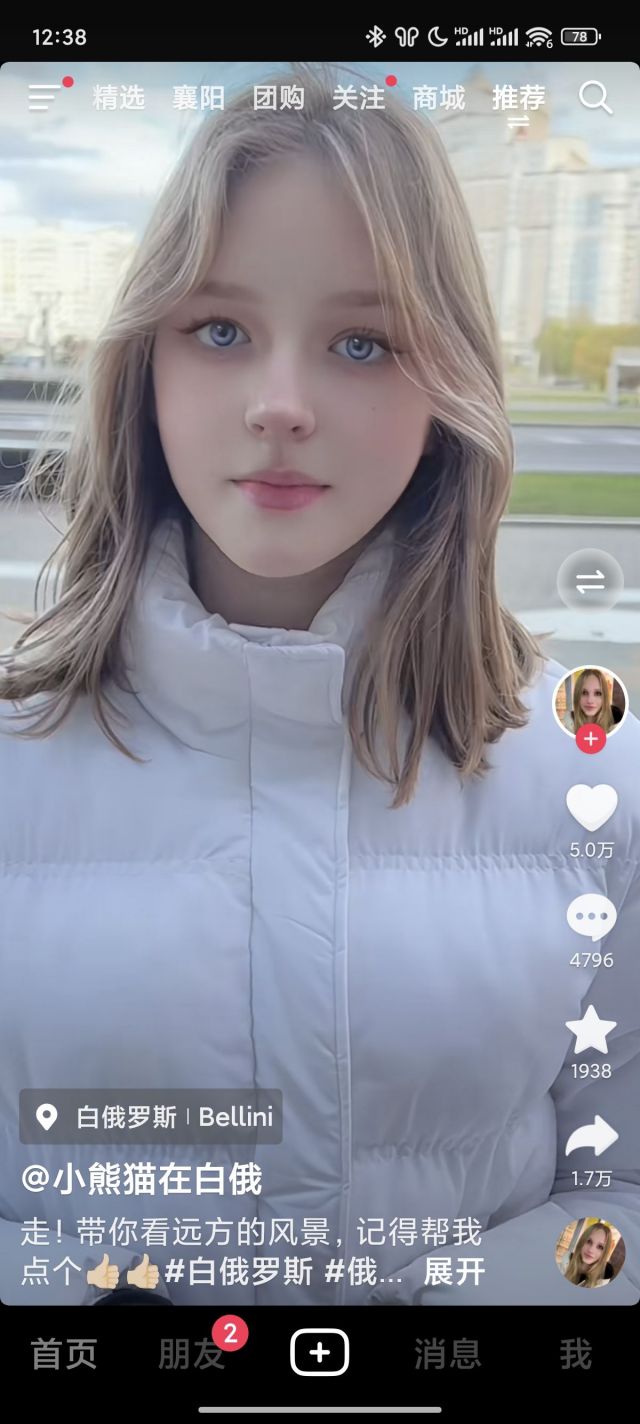Open the creator's profile avatar
640x1424 pixels.
(x=590, y=701)
